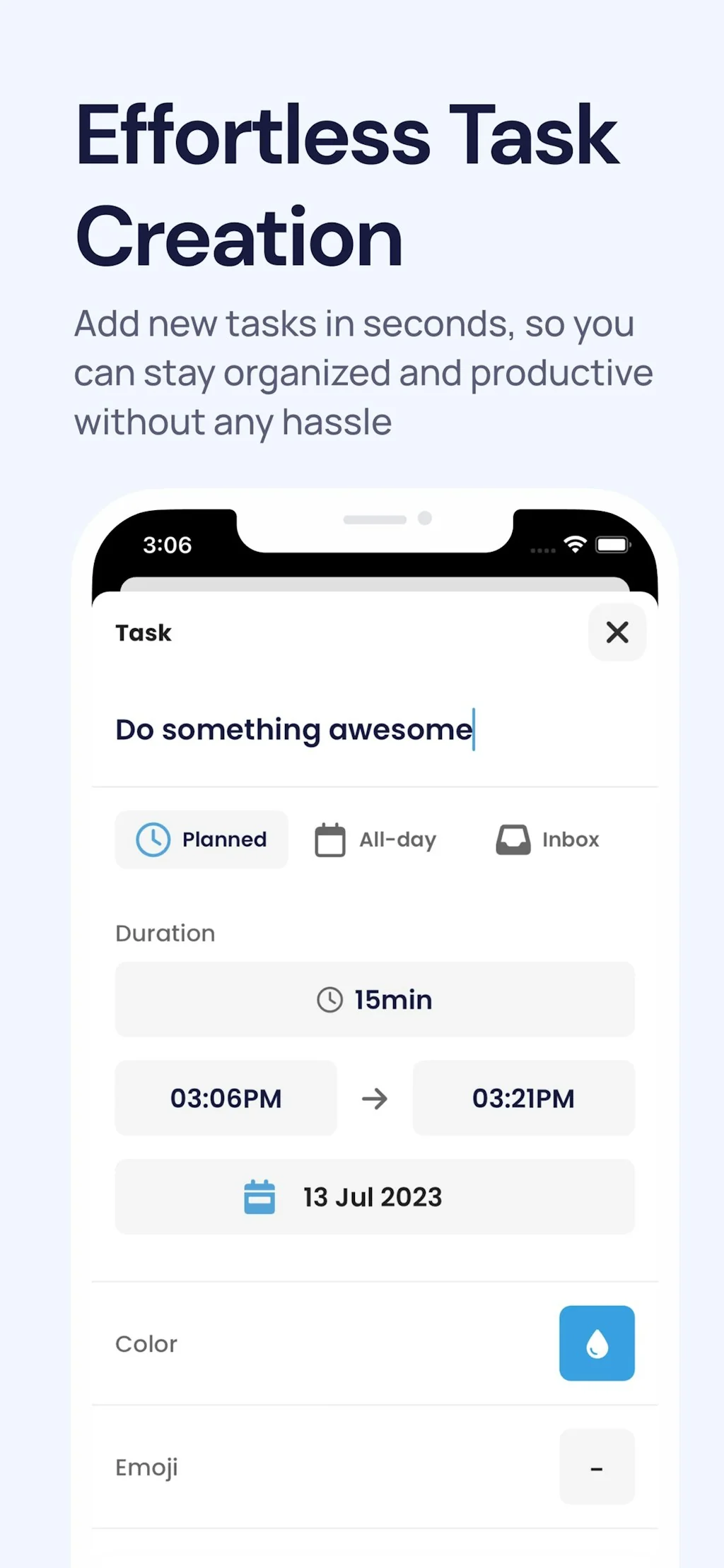Move the task to Inbox mode
The height and width of the screenshot is (1568, 724).
(547, 839)
